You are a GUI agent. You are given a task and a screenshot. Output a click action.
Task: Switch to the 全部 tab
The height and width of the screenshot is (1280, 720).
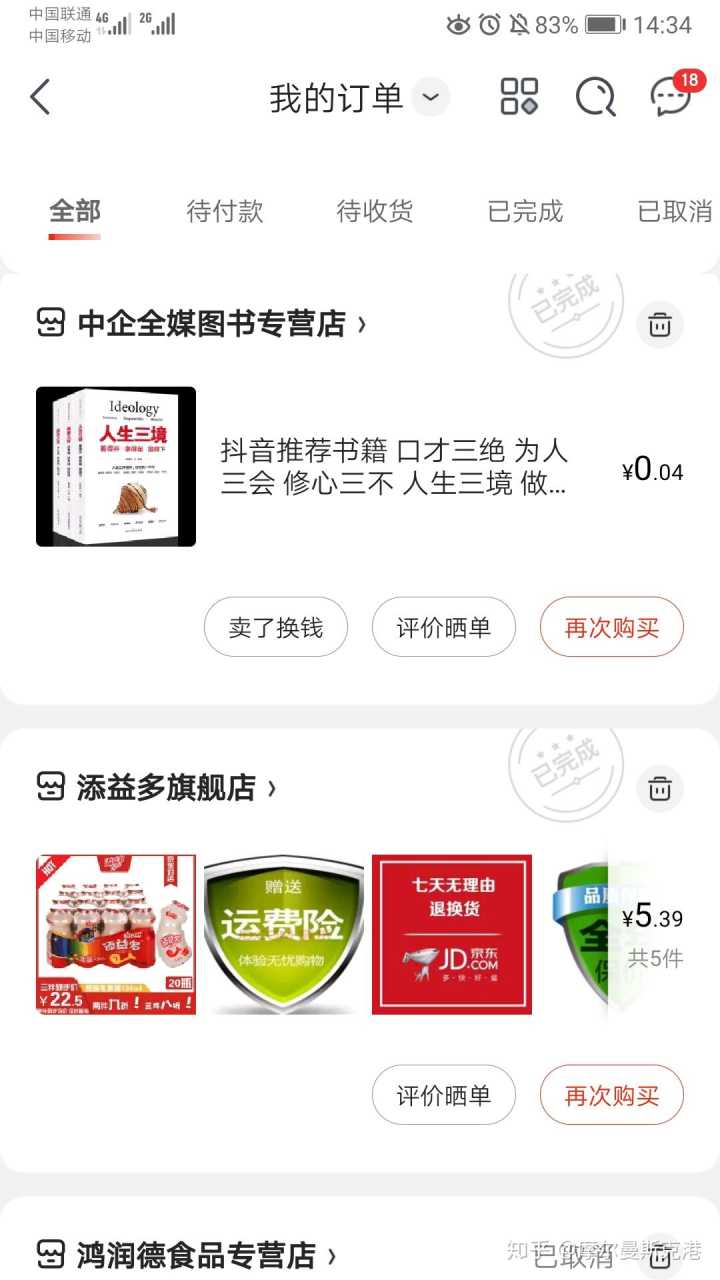pos(75,212)
